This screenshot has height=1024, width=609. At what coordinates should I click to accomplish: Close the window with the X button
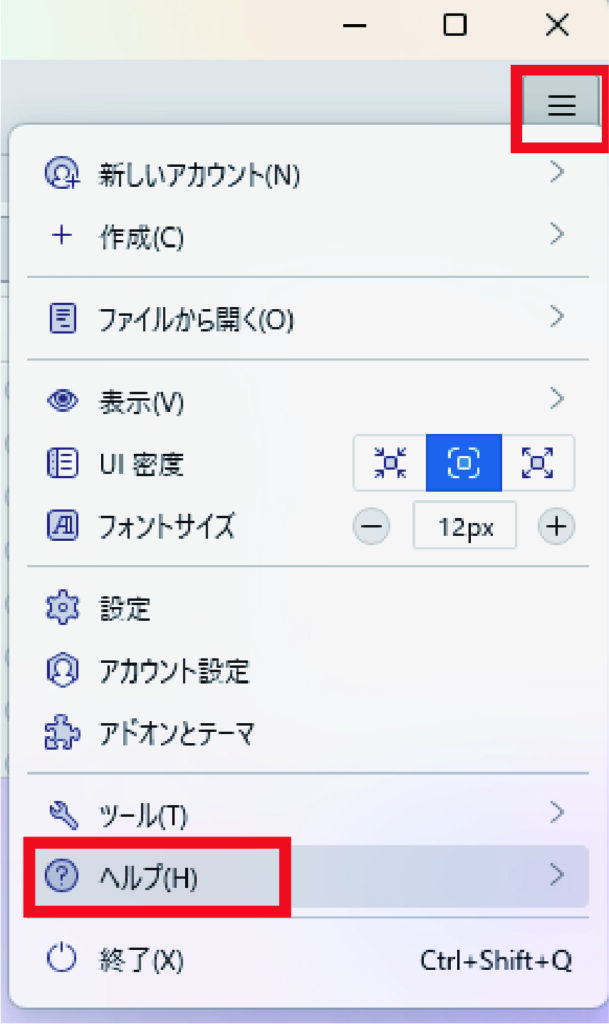(557, 27)
